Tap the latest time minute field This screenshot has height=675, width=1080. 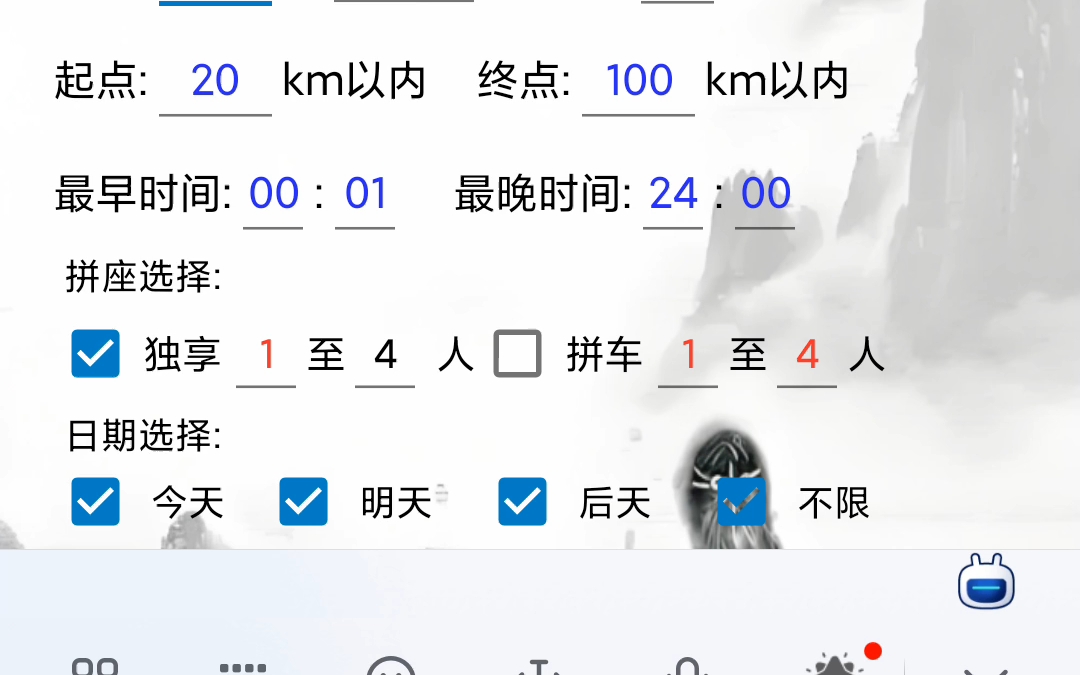(765, 195)
